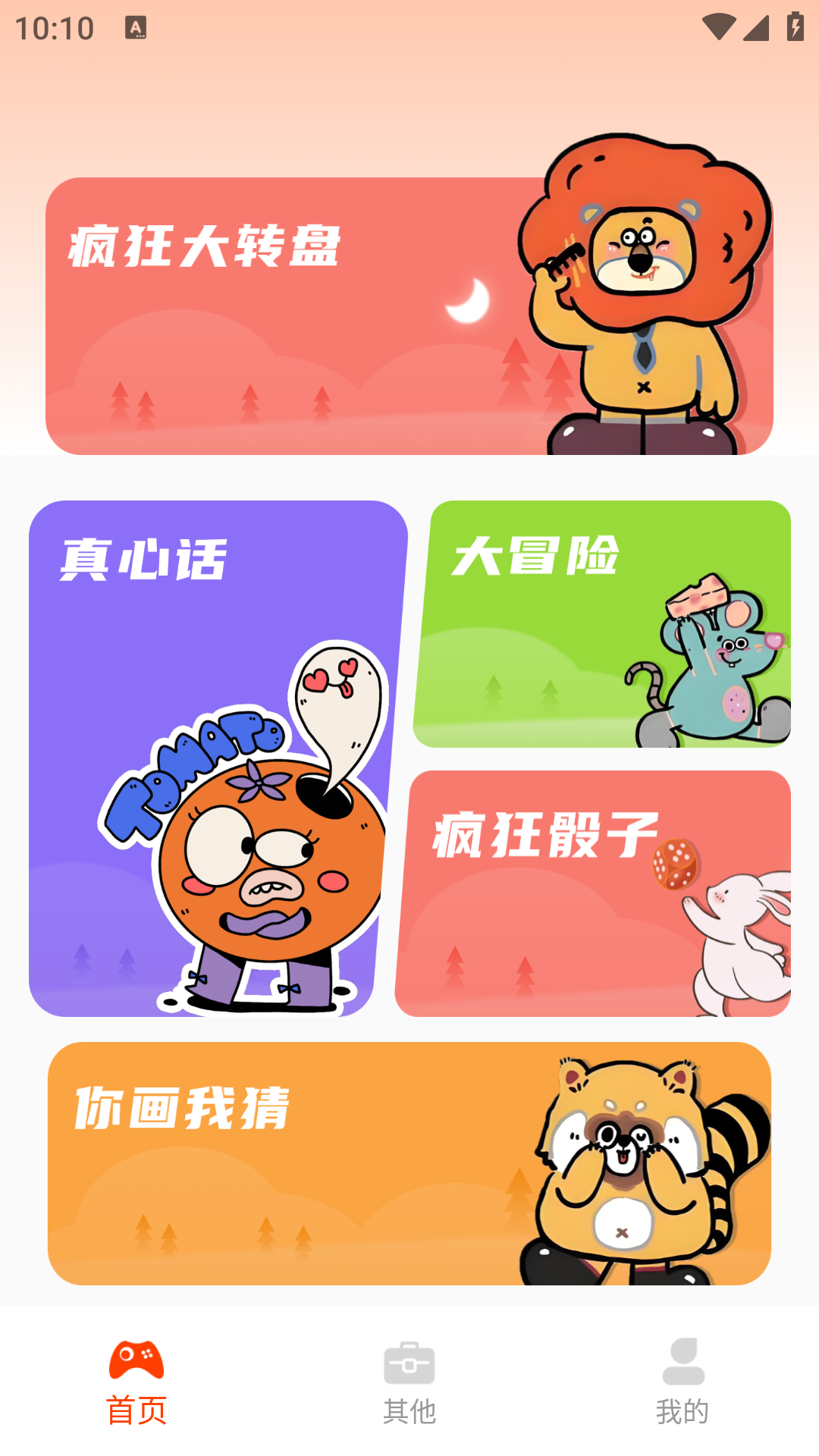Select the 大冒险 card
Screen dimensions: 819x1456
[603, 624]
